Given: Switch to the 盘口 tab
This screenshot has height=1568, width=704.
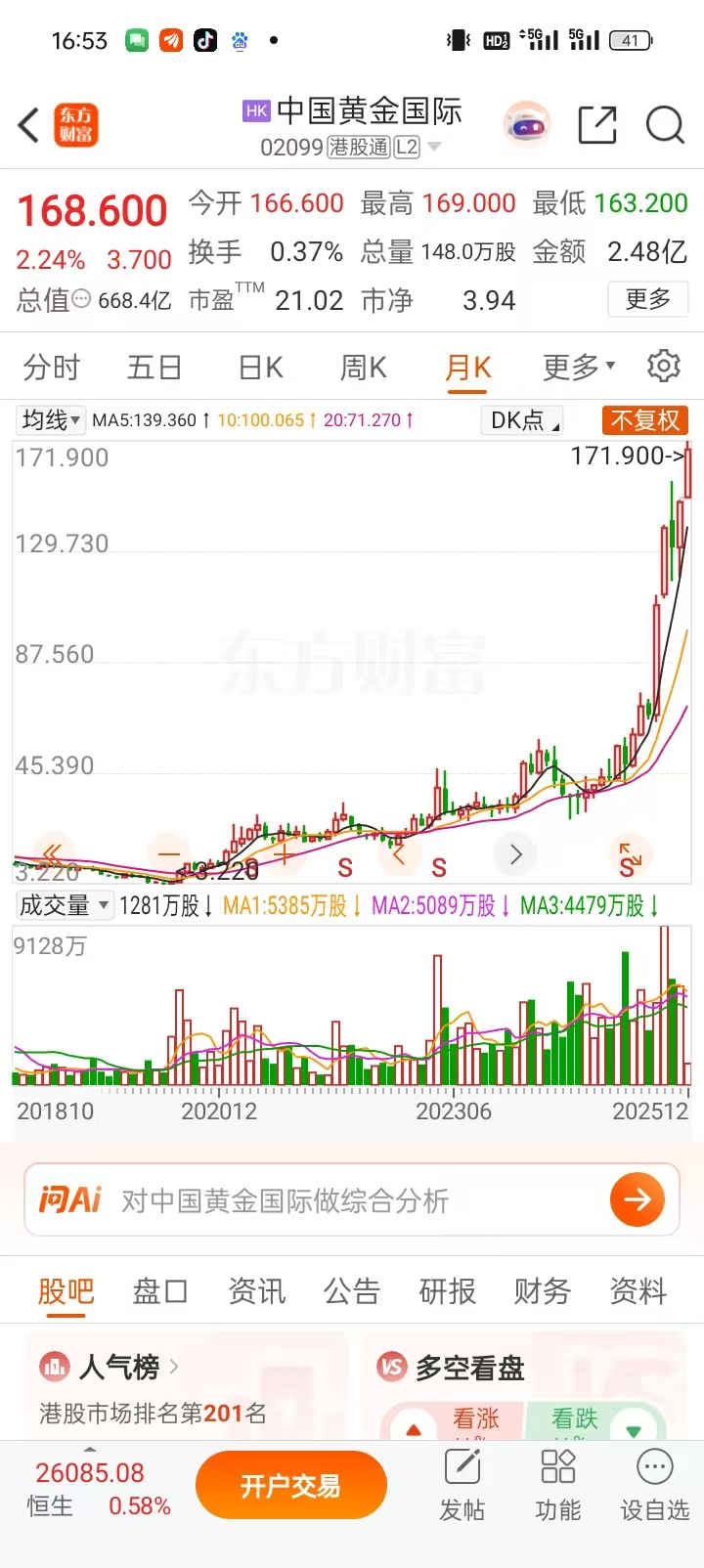Looking at the screenshot, I should click(160, 1291).
